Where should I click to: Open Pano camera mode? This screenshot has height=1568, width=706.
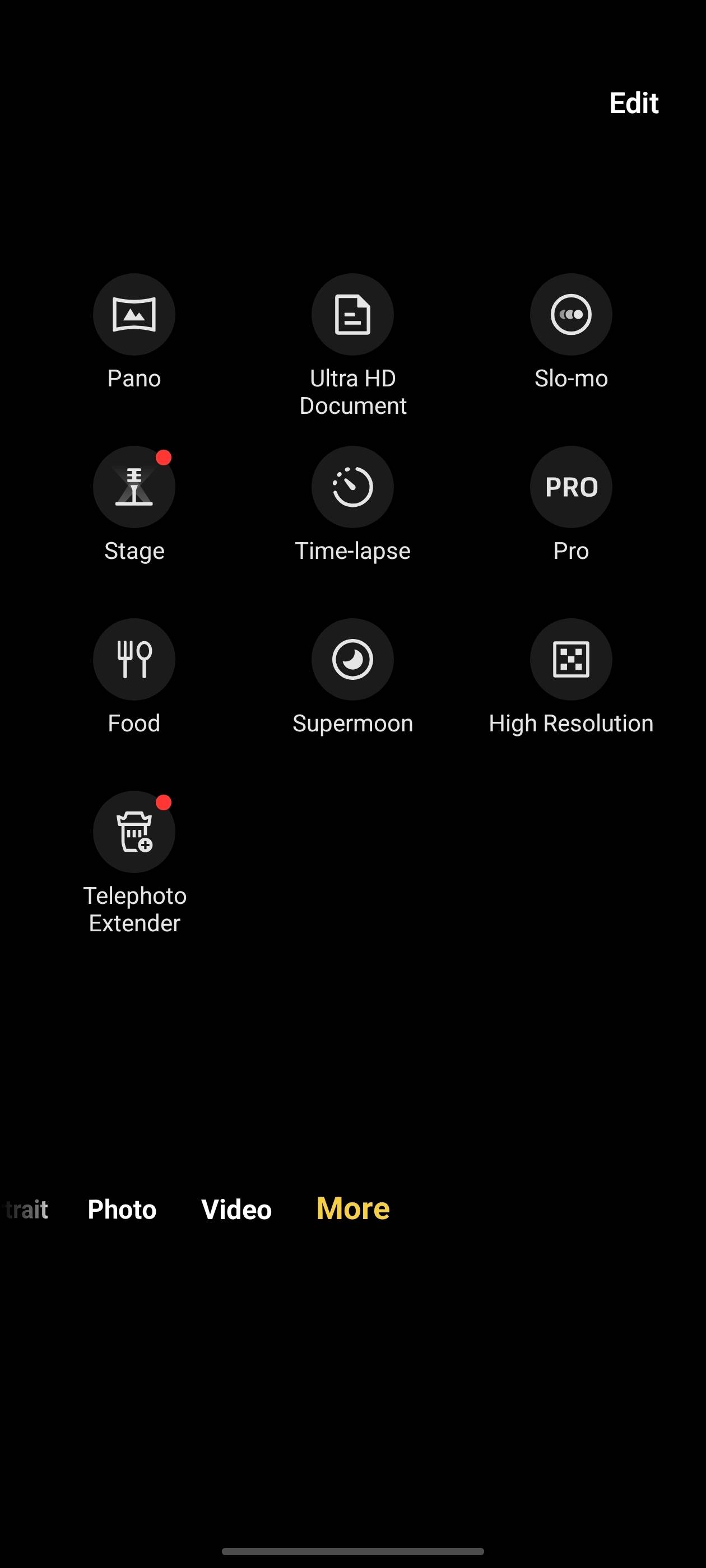tap(134, 315)
